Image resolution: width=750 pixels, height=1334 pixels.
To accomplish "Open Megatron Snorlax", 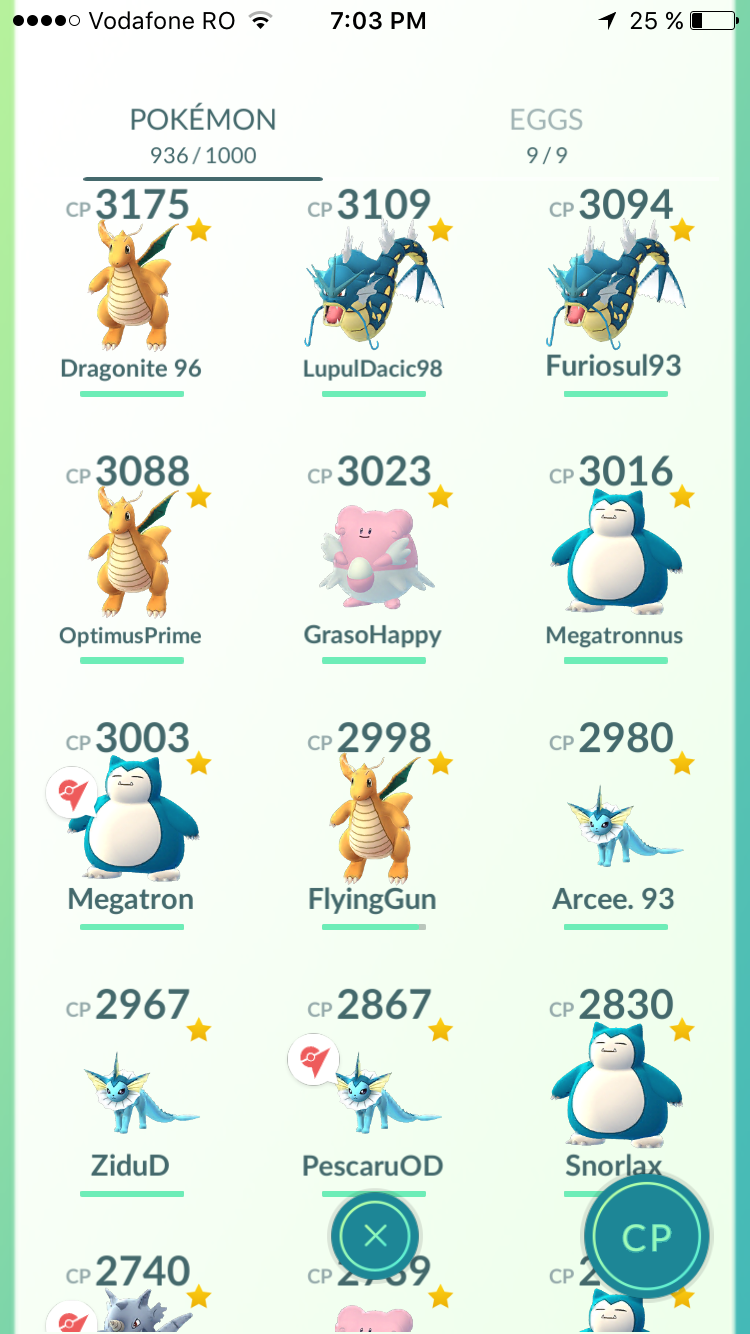I will tap(132, 823).
